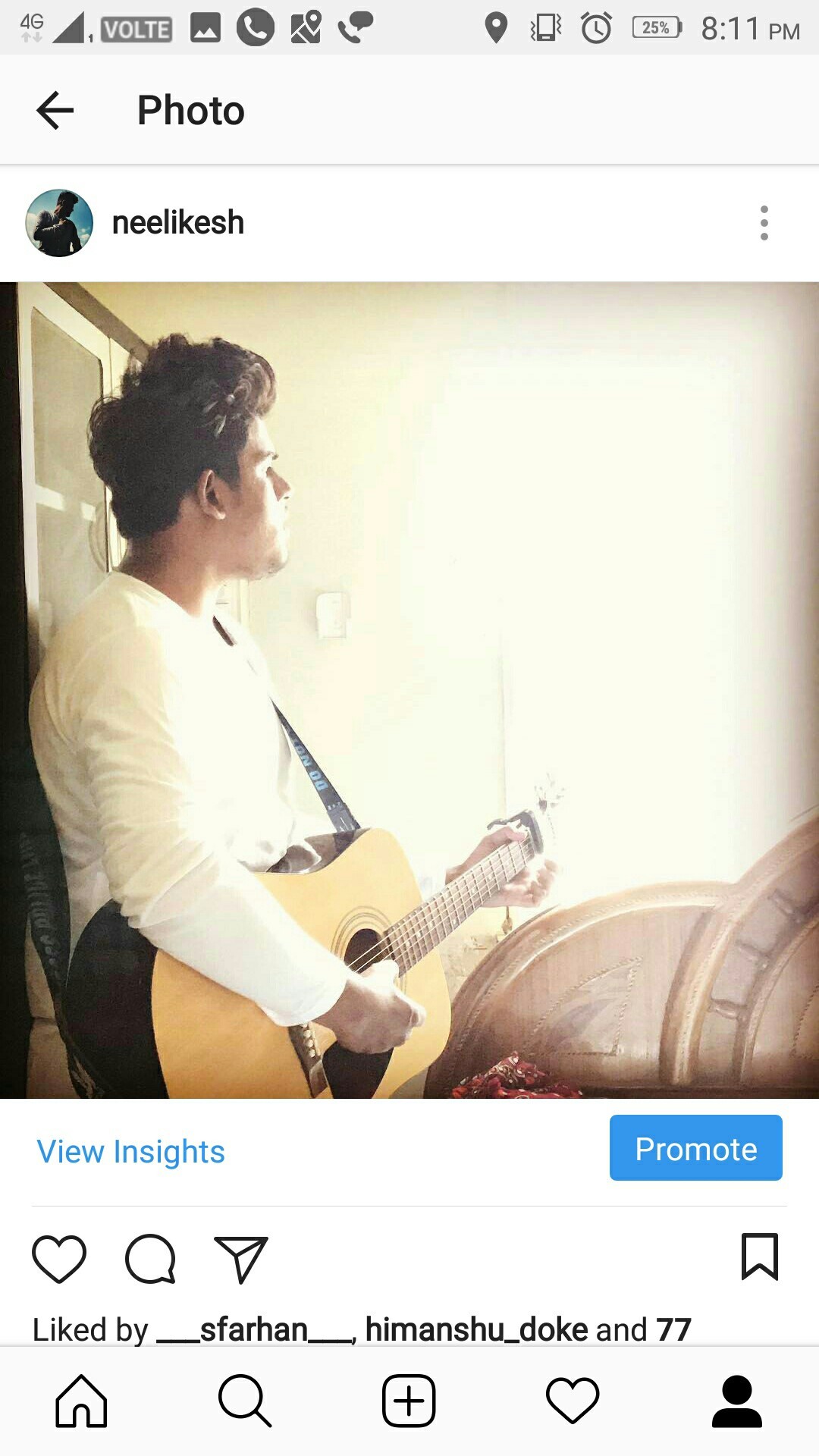Tap the Promote button
Screen dimensions: 819x1456
click(x=695, y=1148)
